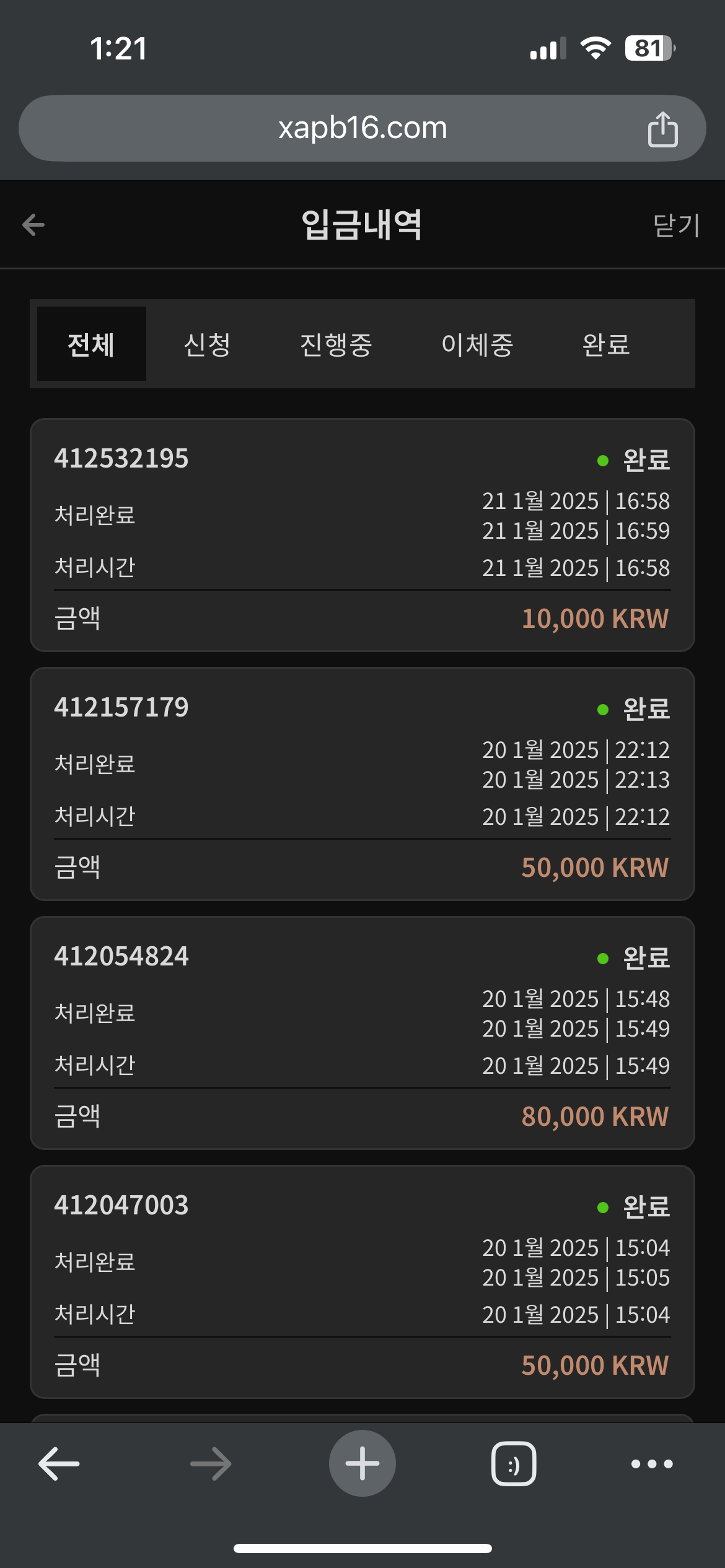Switch to the 신청 tab
Viewport: 725px width, 1568px height.
pos(208,344)
